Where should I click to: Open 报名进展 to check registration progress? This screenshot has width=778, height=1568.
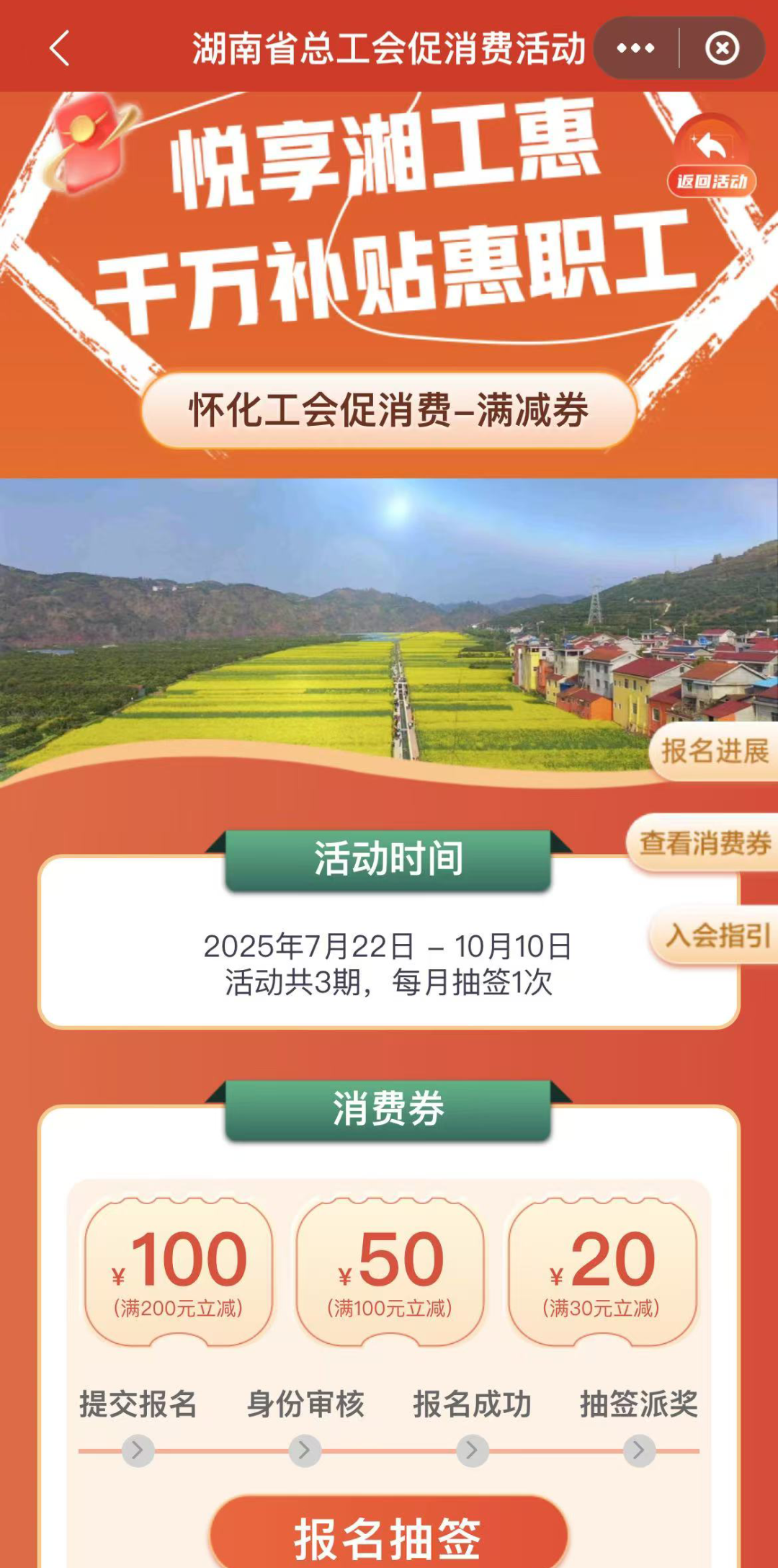[714, 752]
